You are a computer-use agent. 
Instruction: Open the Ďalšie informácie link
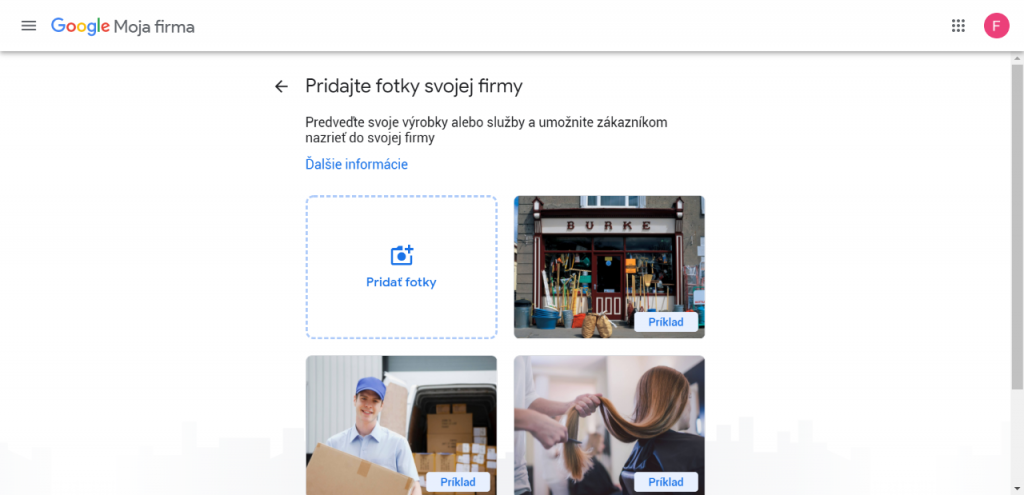[356, 165]
